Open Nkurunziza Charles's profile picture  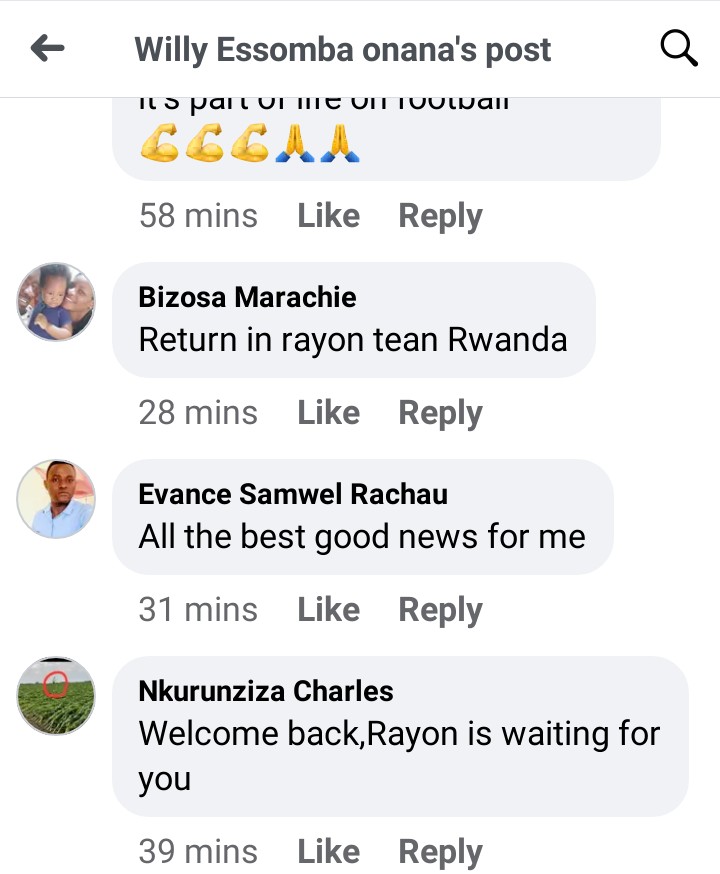[56, 696]
